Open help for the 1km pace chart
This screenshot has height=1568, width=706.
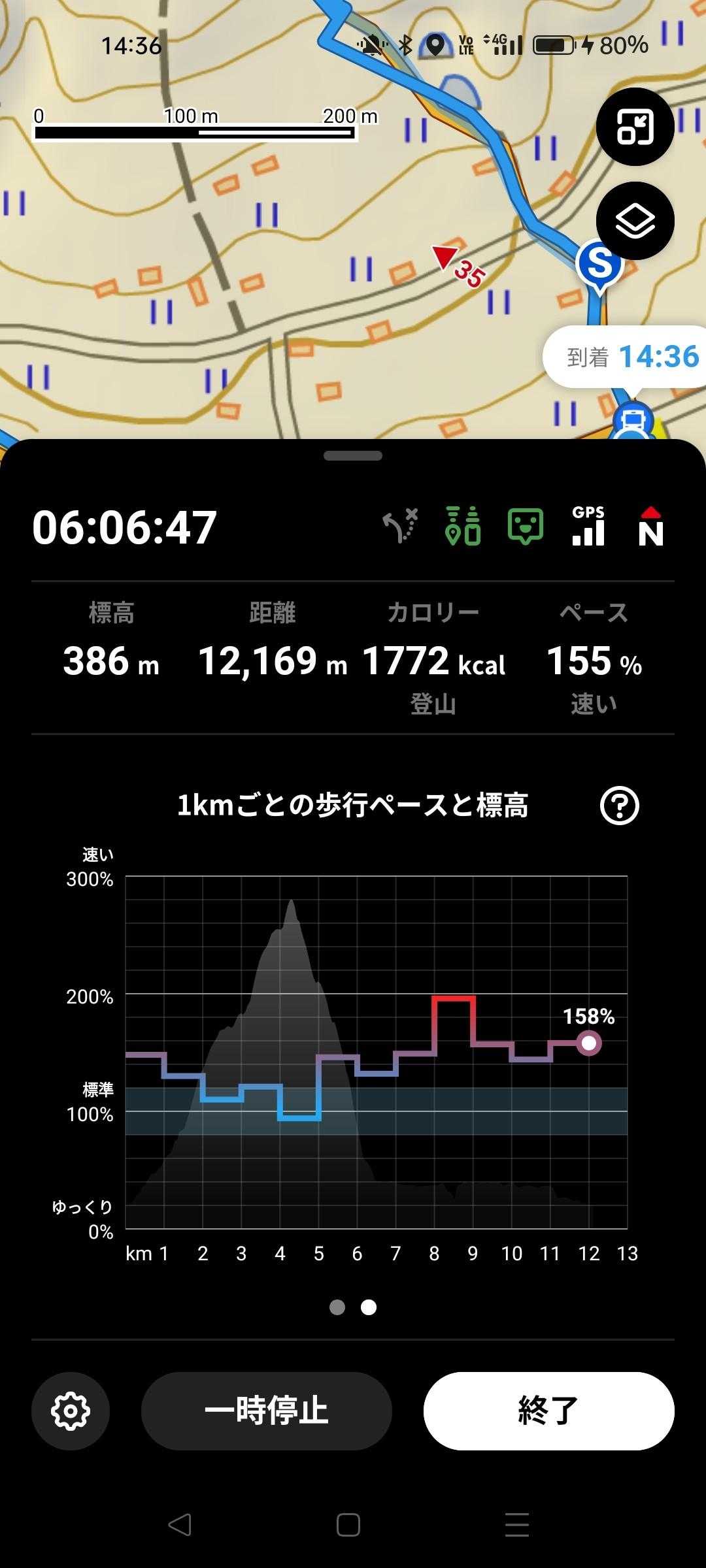(x=619, y=806)
